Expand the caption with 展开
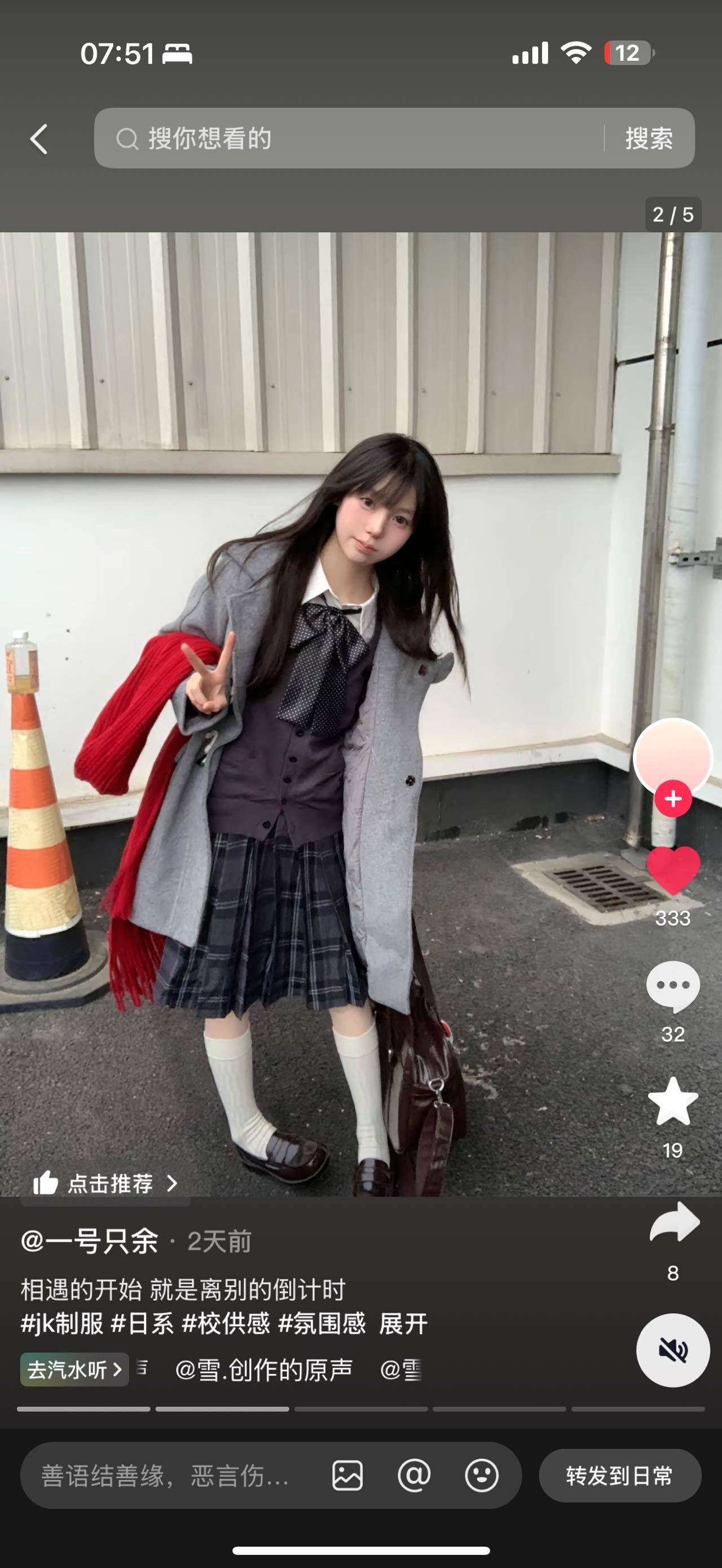This screenshot has height=1568, width=722. click(403, 1324)
